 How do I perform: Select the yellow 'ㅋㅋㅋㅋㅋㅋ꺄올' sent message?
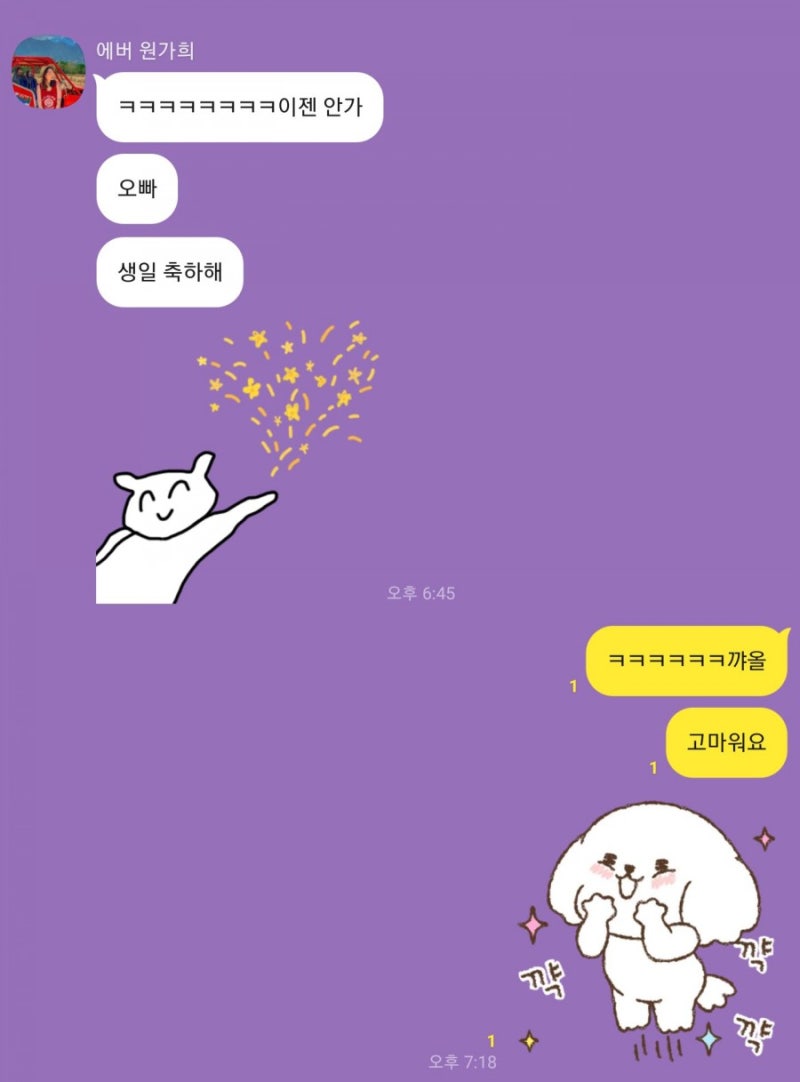click(x=686, y=662)
